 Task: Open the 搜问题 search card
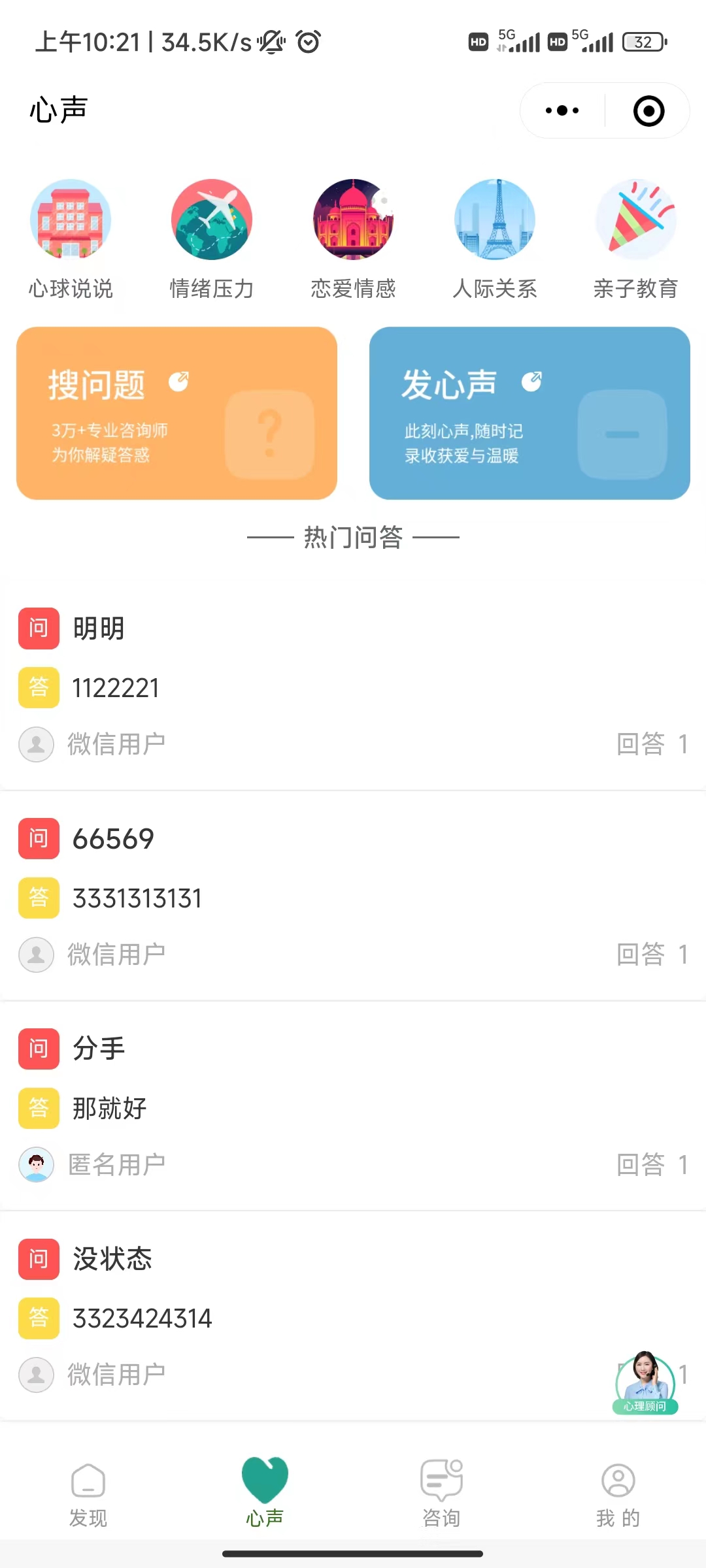(176, 413)
